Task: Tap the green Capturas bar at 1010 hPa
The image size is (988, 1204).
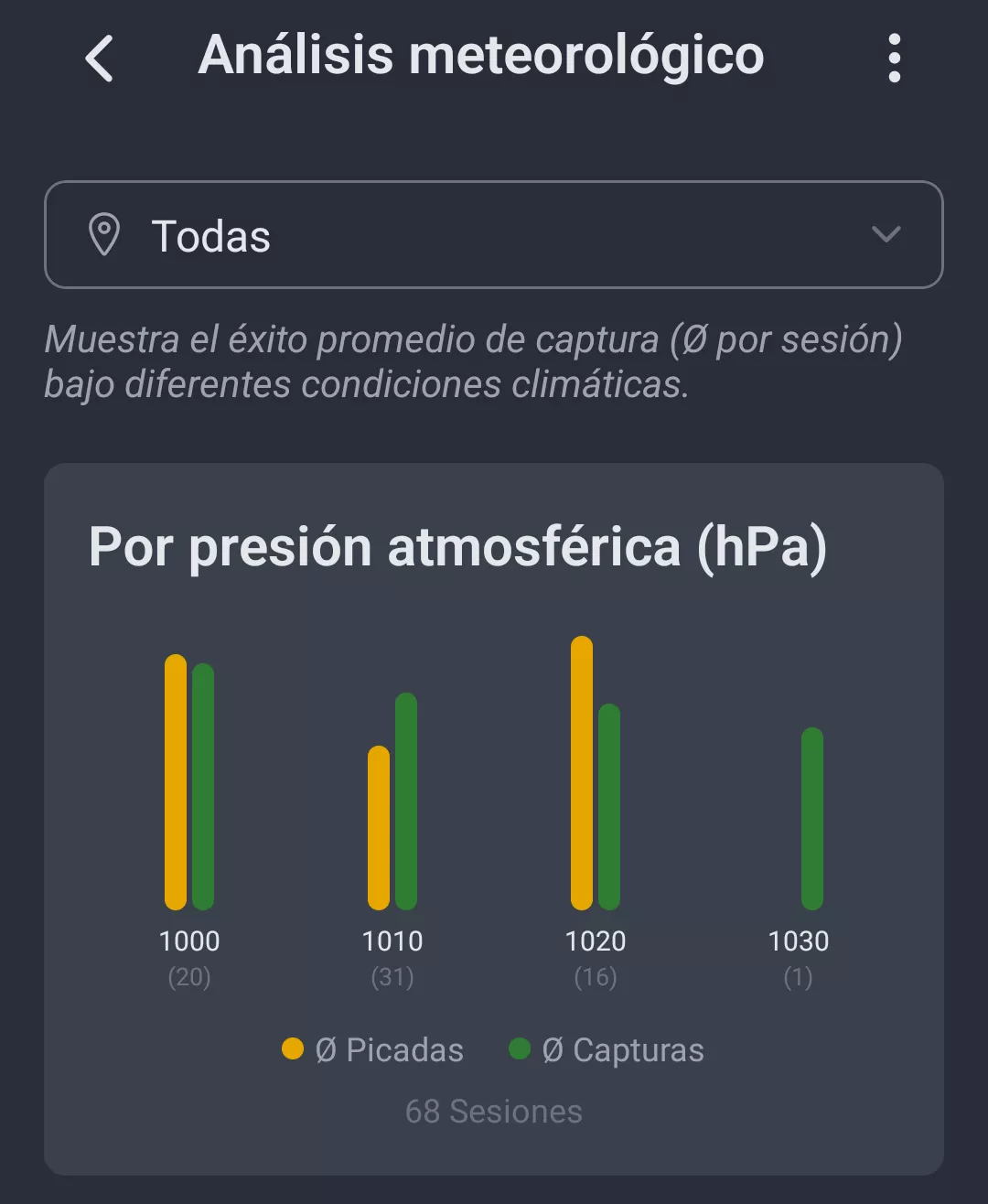Action: (406, 803)
